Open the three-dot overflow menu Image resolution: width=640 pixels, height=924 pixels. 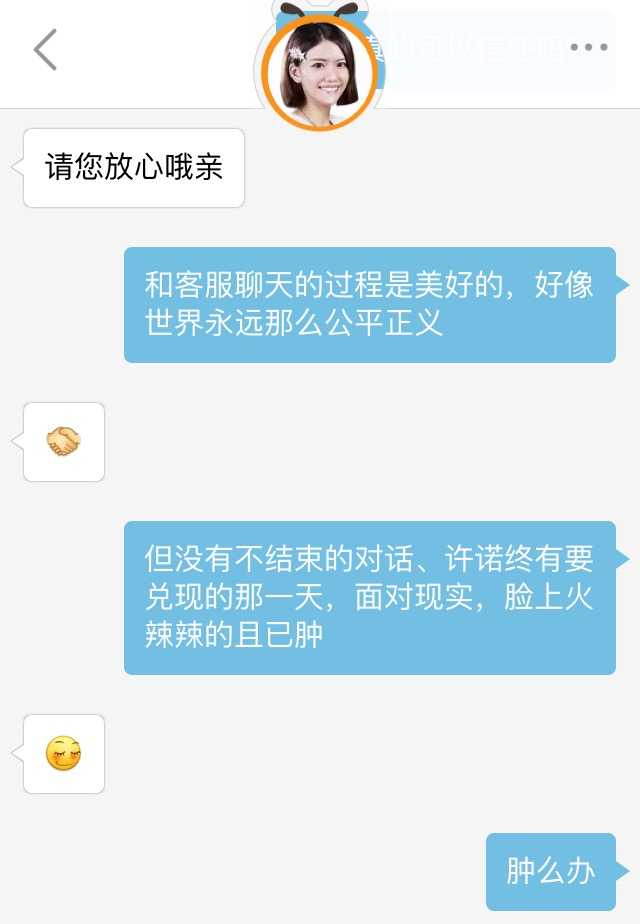click(588, 47)
